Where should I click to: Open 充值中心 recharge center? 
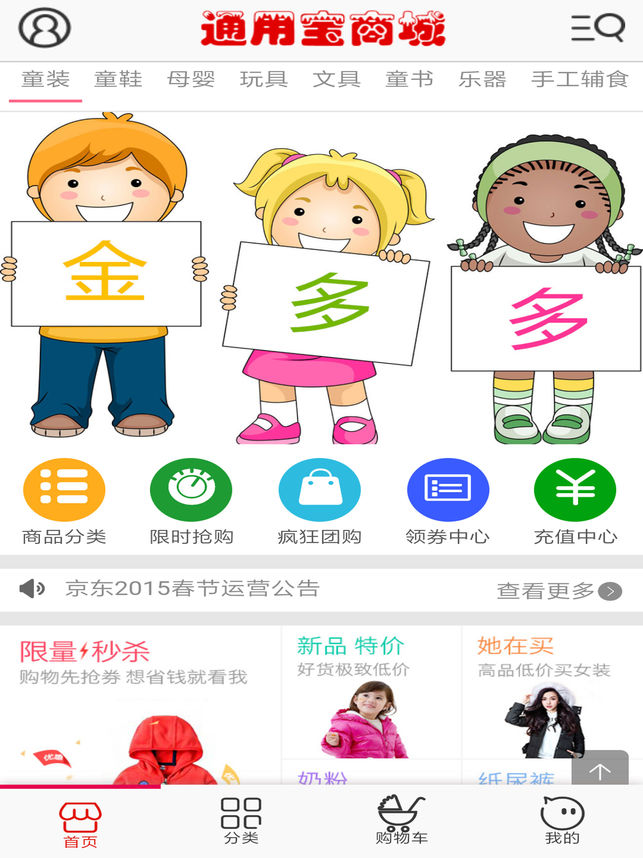coord(575,502)
